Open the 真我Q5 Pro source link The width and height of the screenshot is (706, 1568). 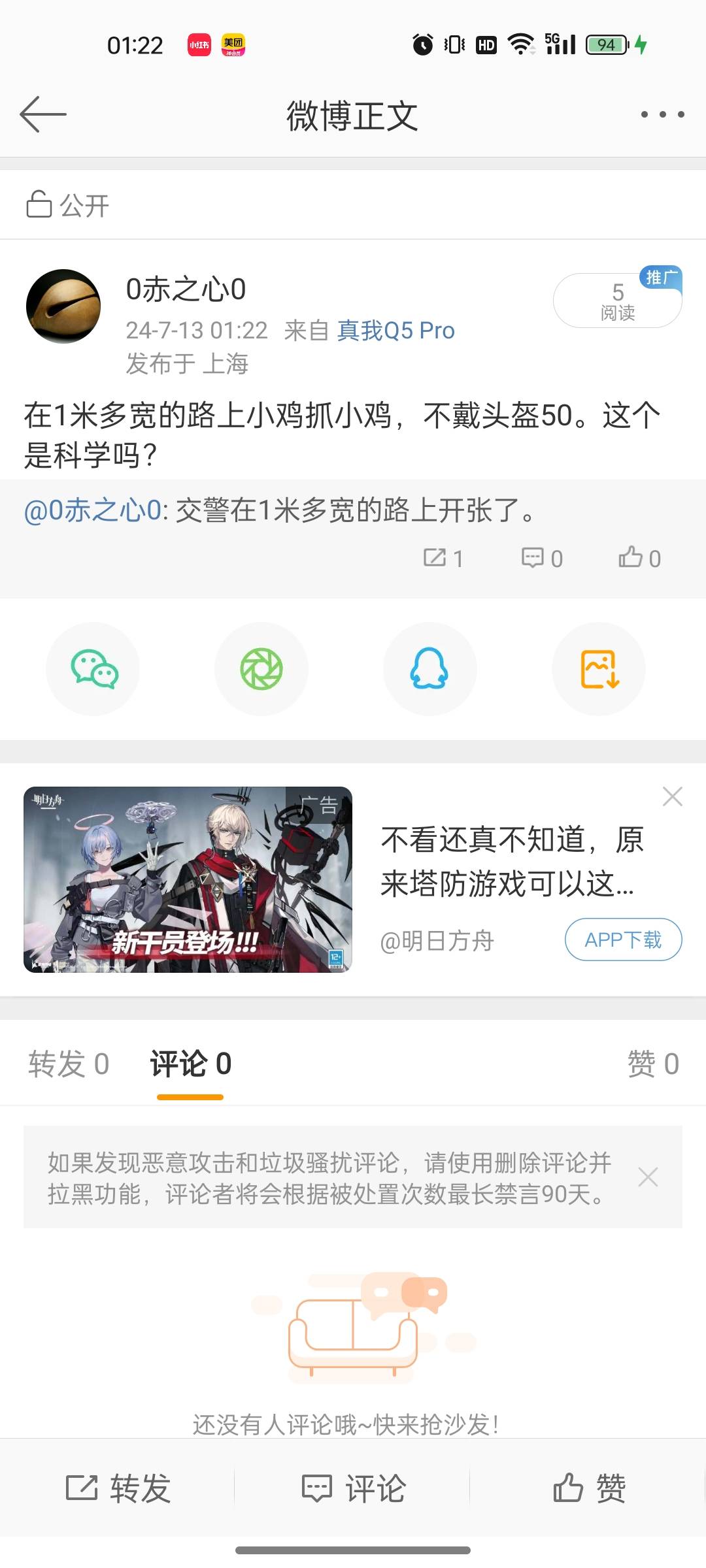pyautogui.click(x=395, y=331)
